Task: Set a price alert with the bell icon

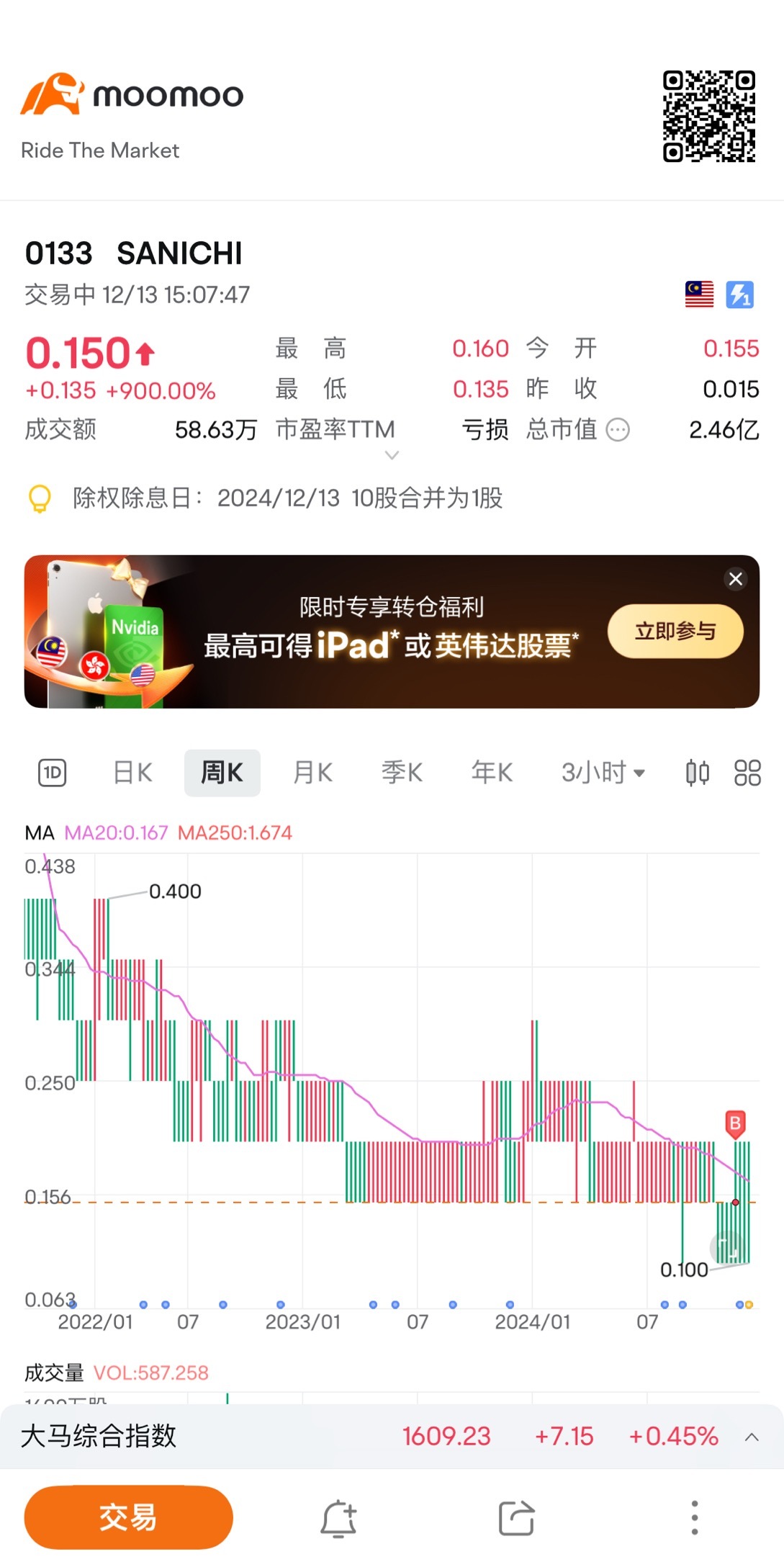Action: 338,1518
